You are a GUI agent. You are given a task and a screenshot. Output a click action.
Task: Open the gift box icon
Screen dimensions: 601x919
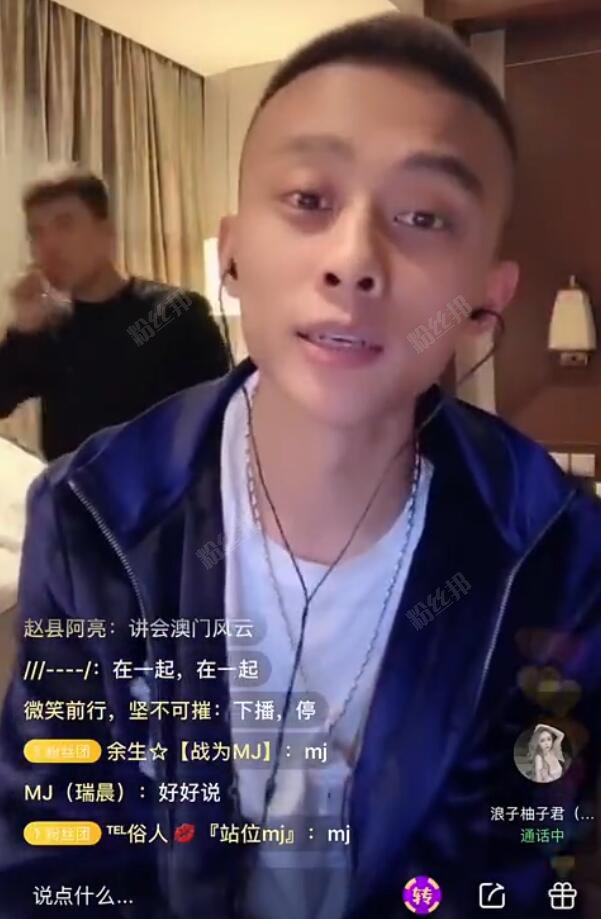[x=563, y=895]
